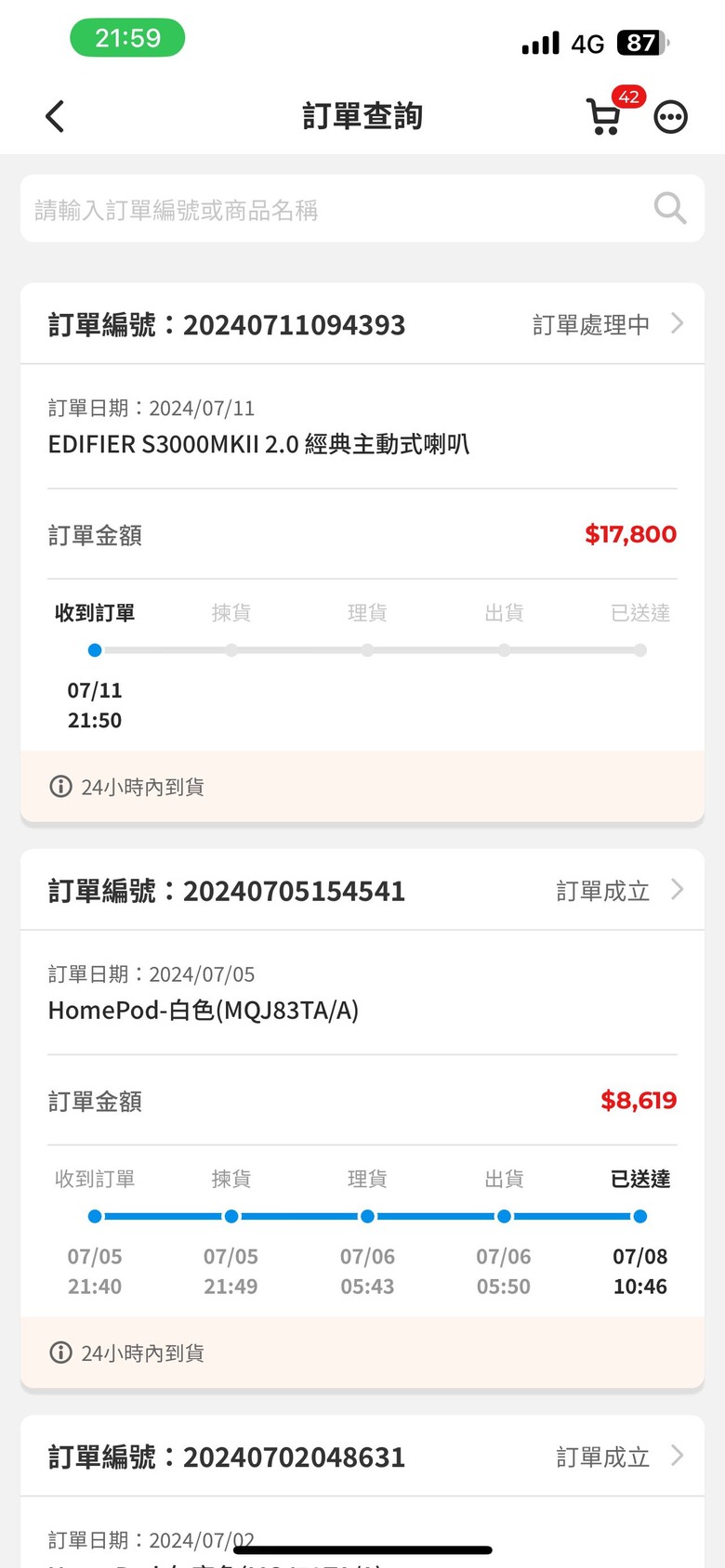Tap the magnifier search icon

coord(669,208)
